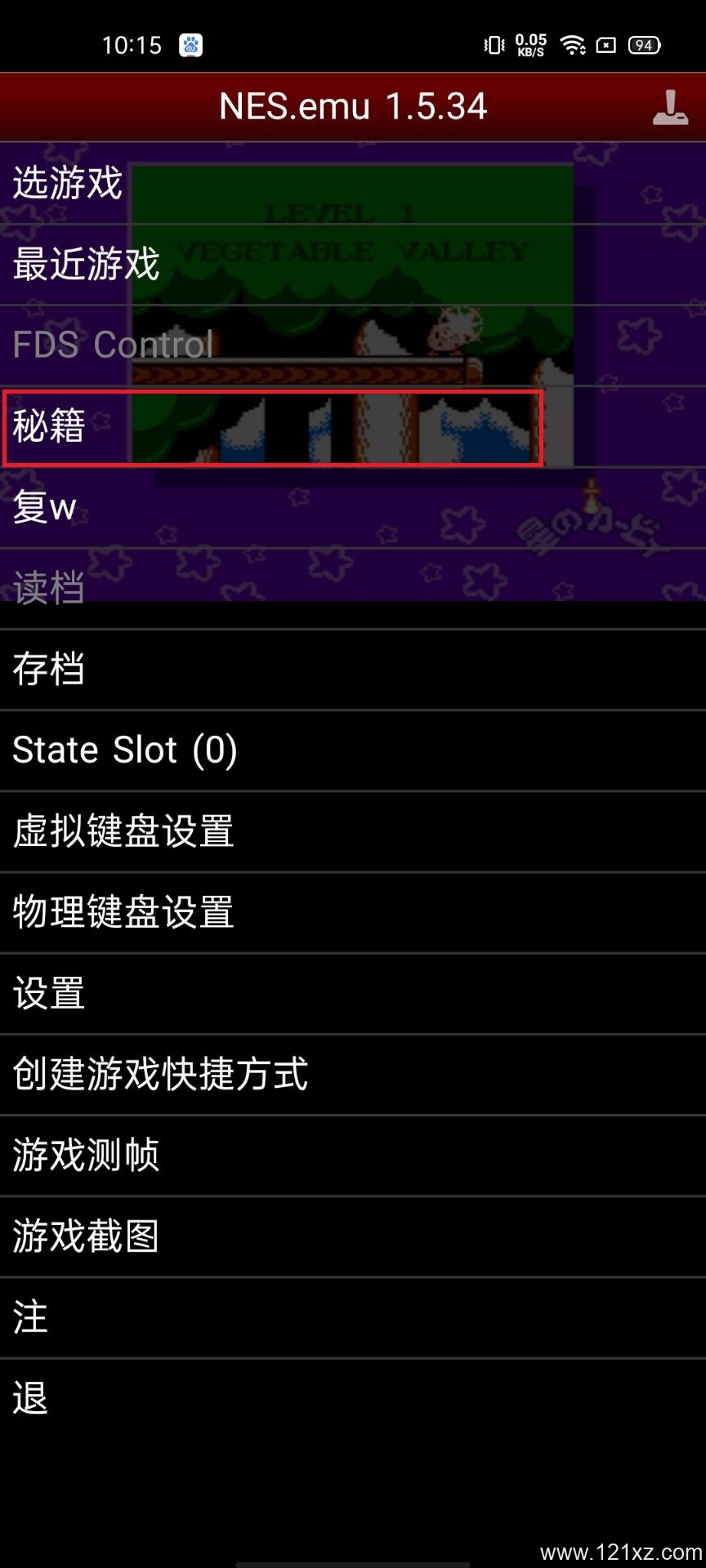Select the 复w option
This screenshot has height=1568, width=706.
(x=45, y=507)
